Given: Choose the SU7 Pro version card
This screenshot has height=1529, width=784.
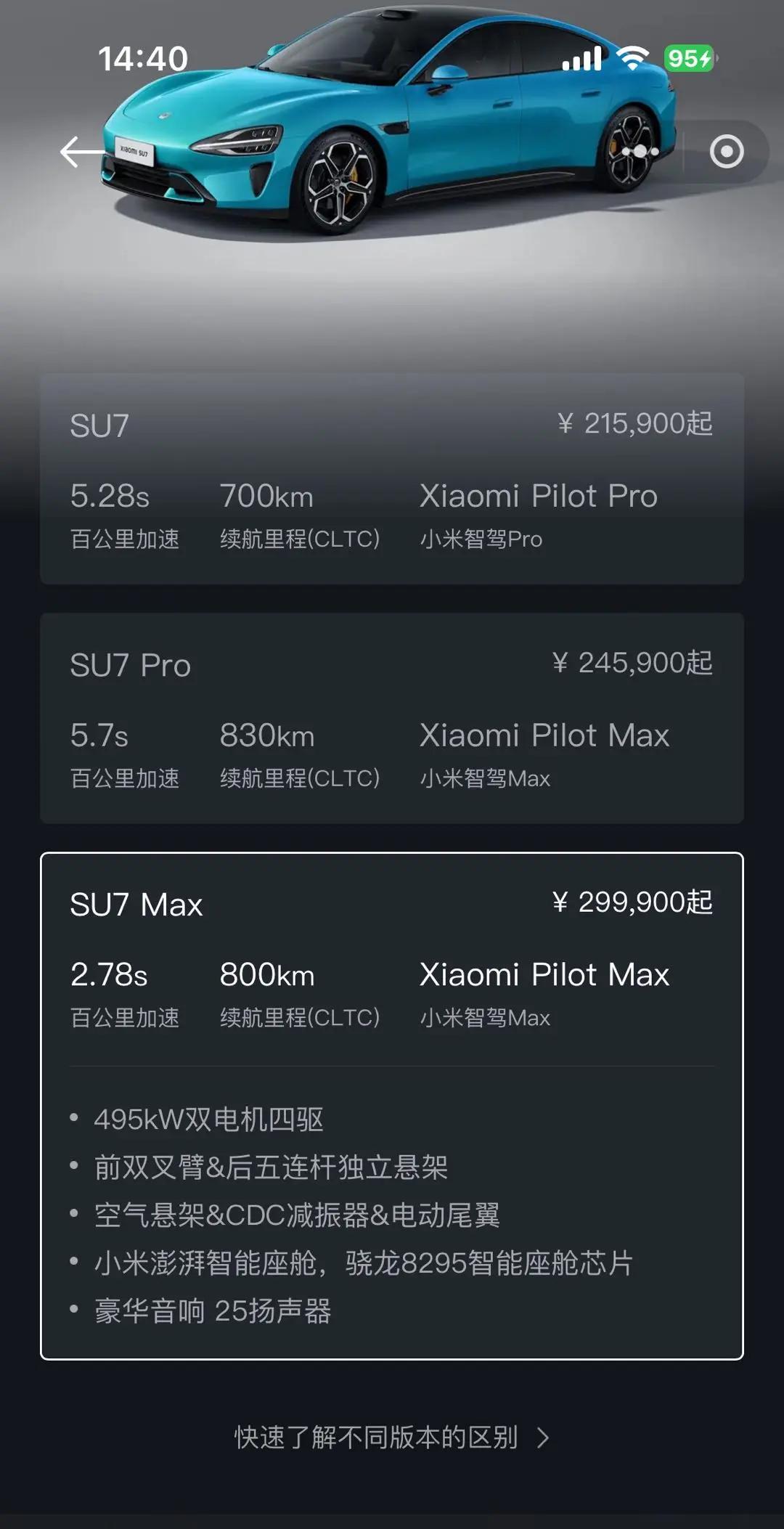Looking at the screenshot, I should (x=392, y=718).
